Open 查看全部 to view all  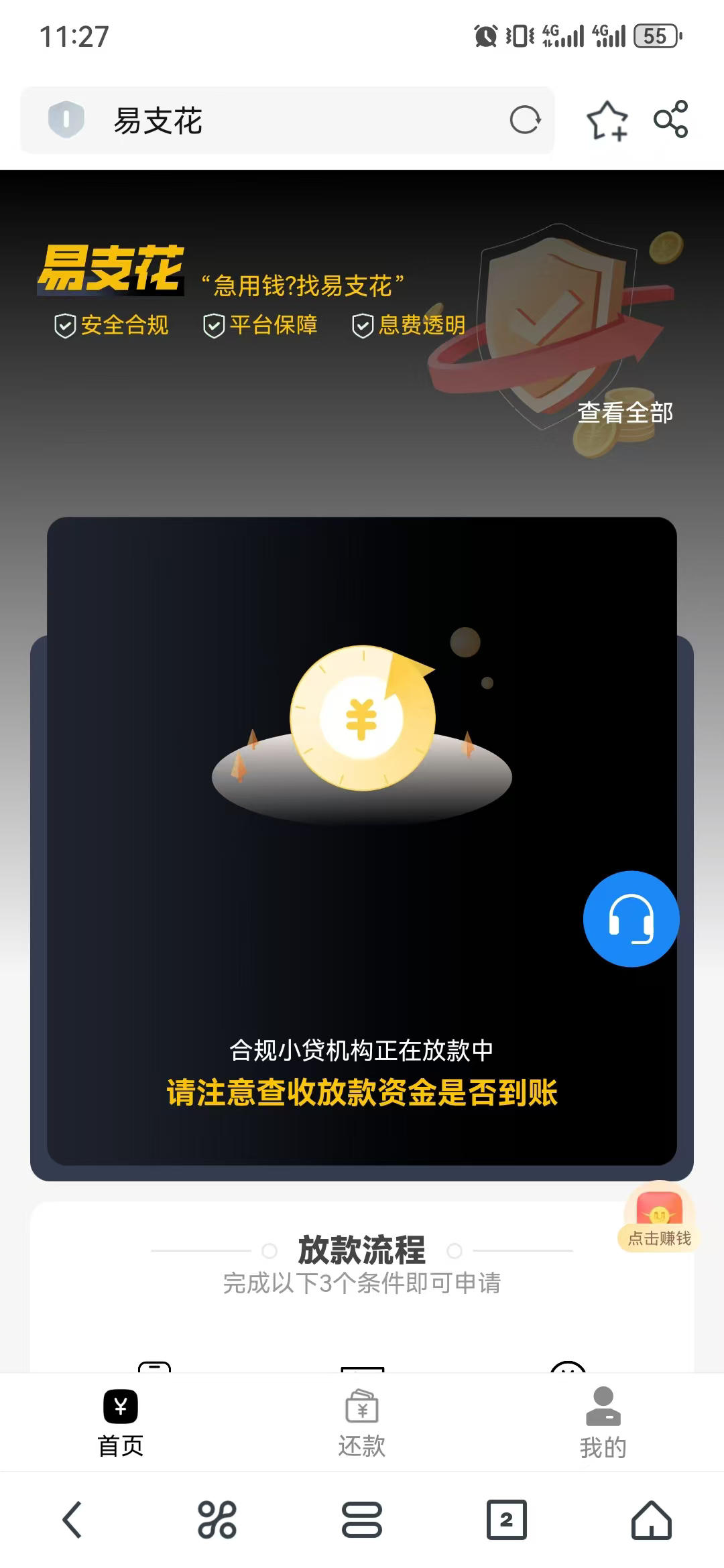pos(625,413)
